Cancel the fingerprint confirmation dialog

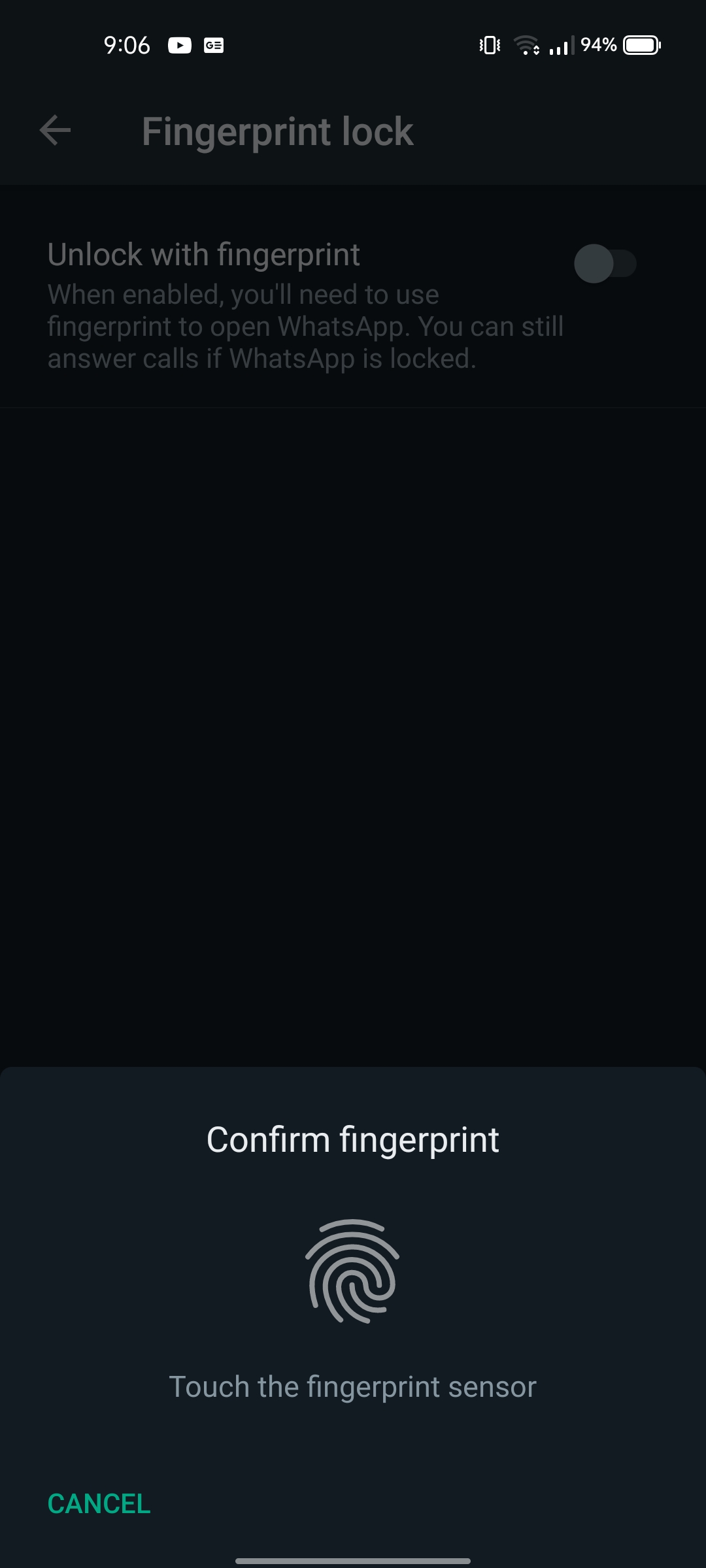pos(99,1503)
